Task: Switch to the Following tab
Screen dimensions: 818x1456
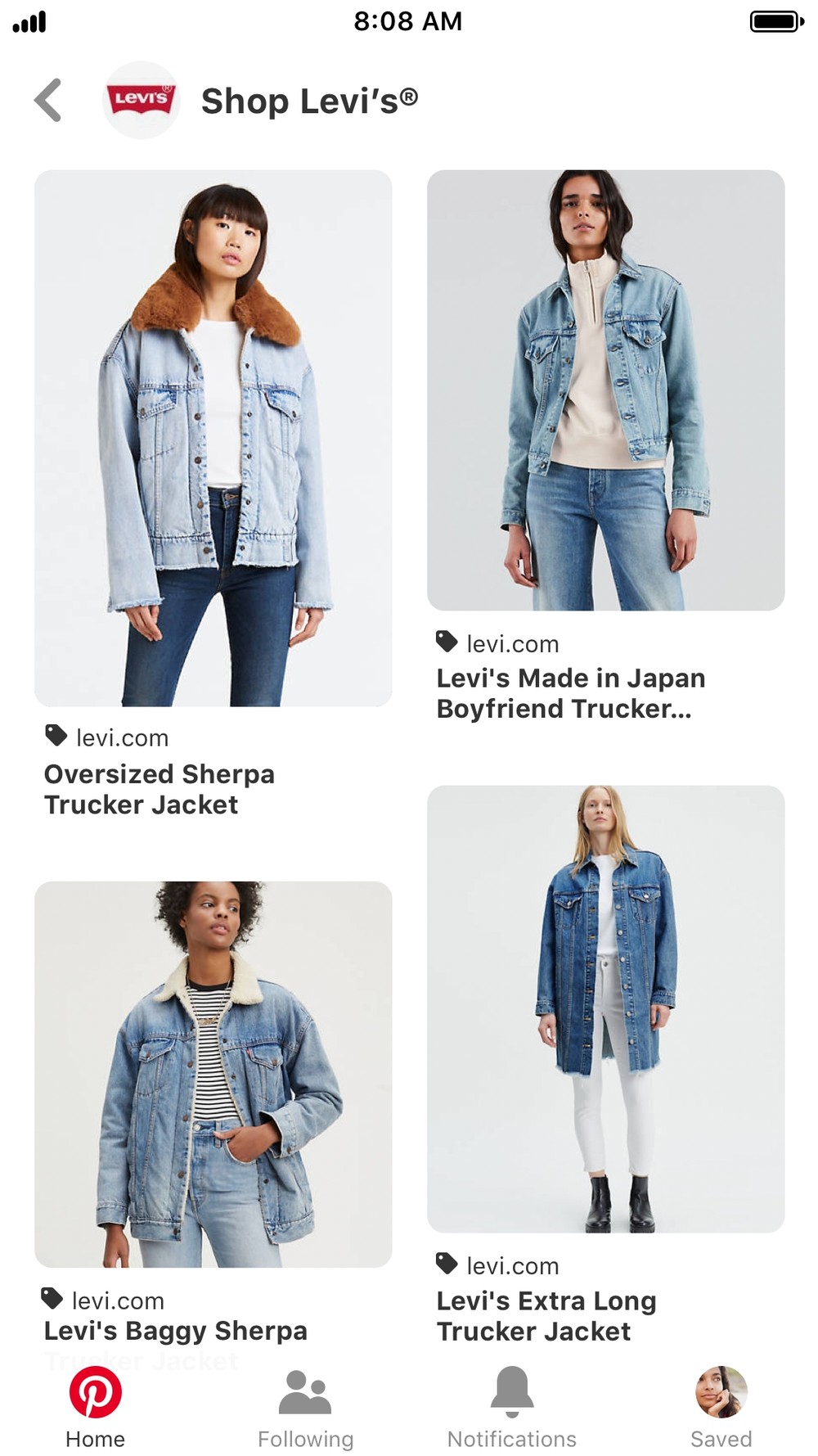Action: click(305, 1409)
